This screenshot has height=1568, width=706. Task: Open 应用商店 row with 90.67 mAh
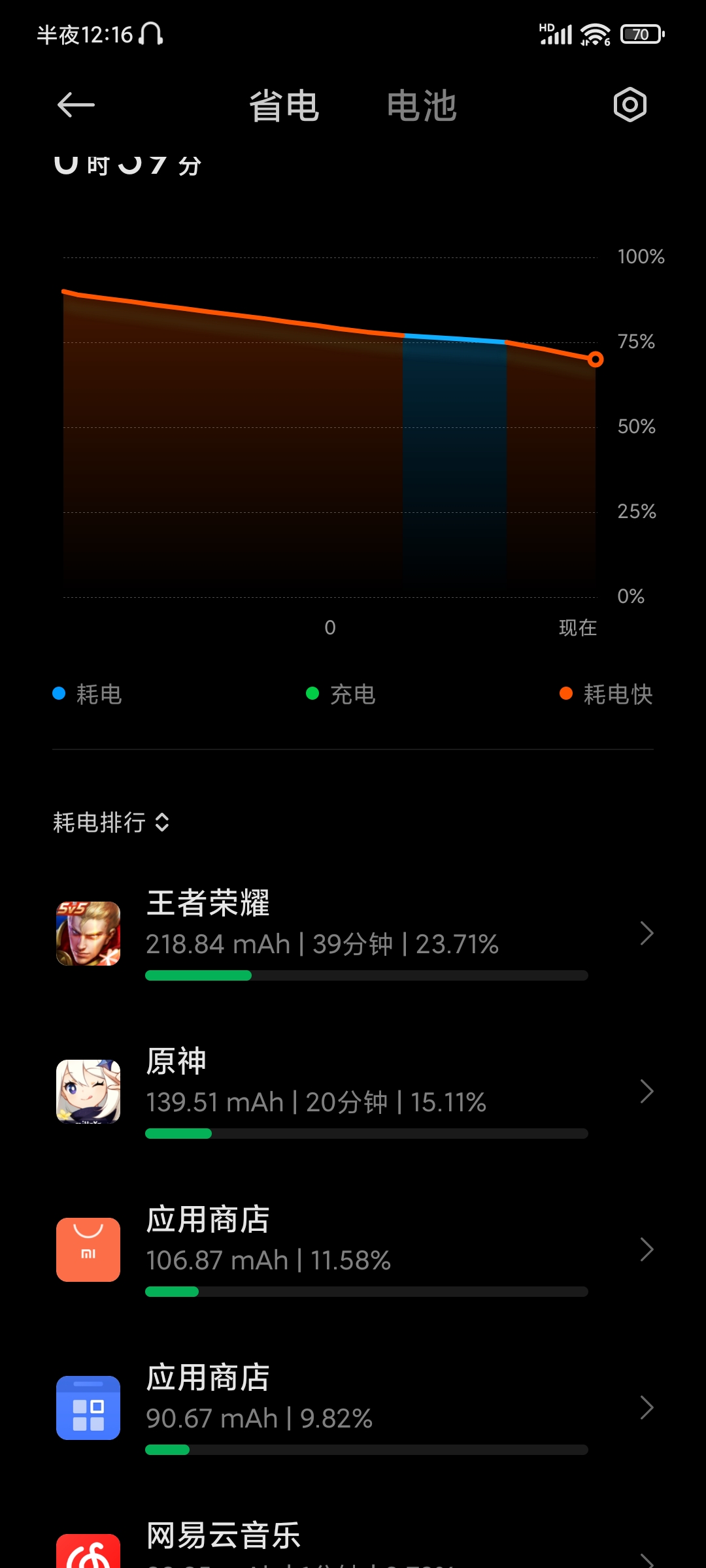pos(353,1408)
